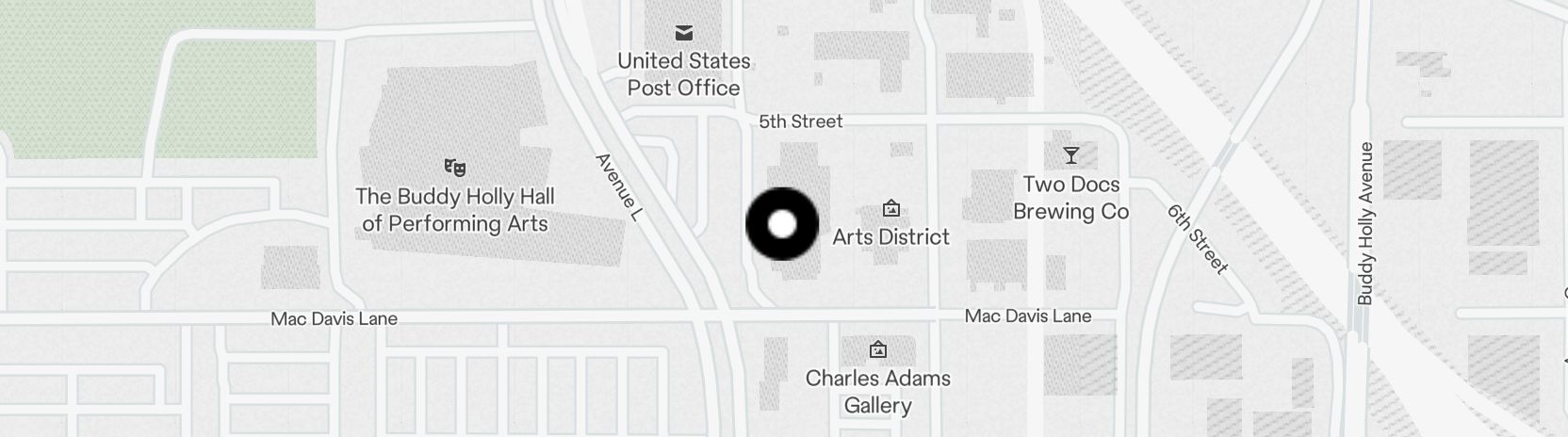Select the Buddy Holly Hall marker
The width and height of the screenshot is (1568, 437).
coord(455,168)
